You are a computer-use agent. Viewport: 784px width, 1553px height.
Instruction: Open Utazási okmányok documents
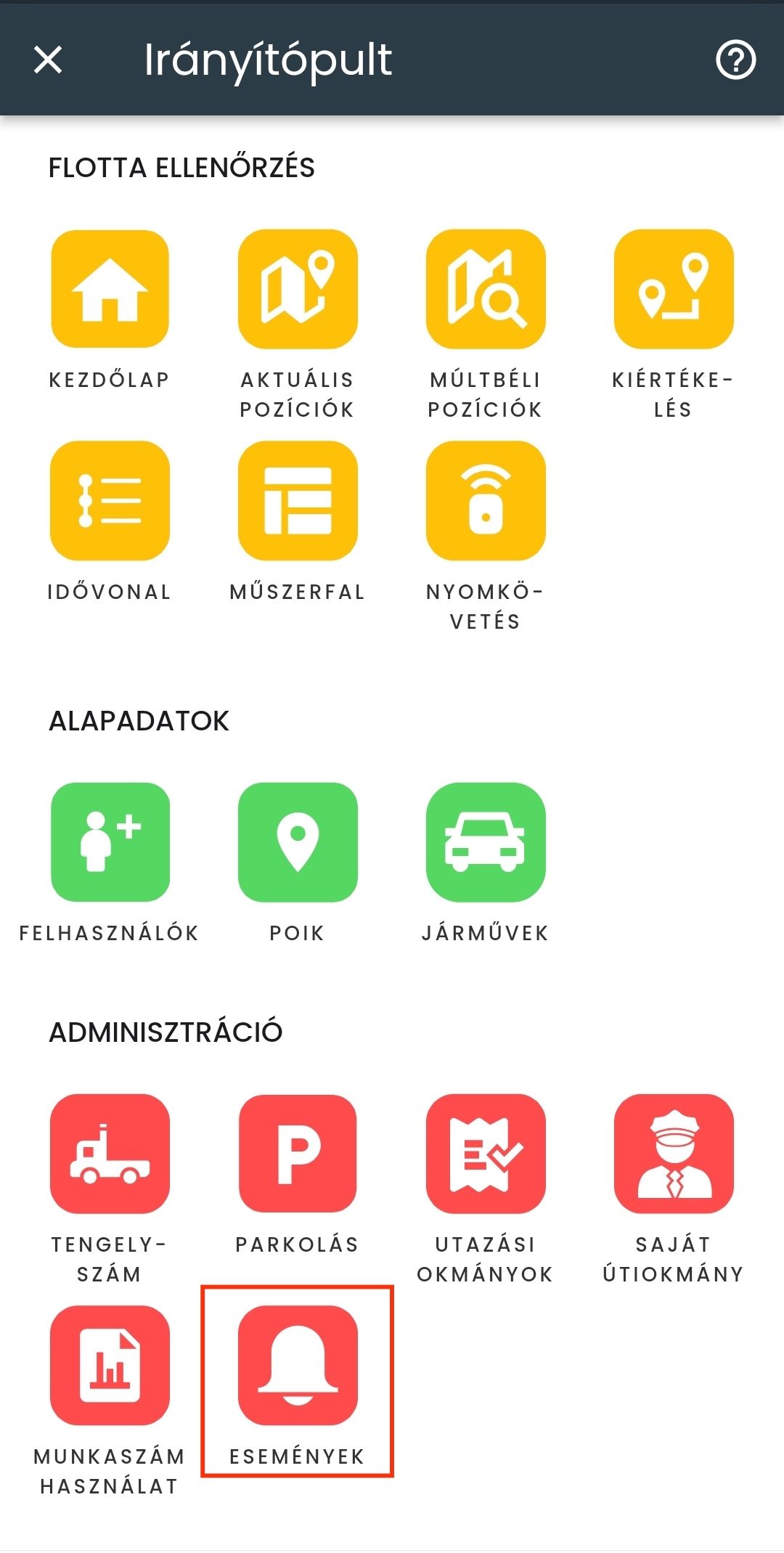pos(486,1154)
